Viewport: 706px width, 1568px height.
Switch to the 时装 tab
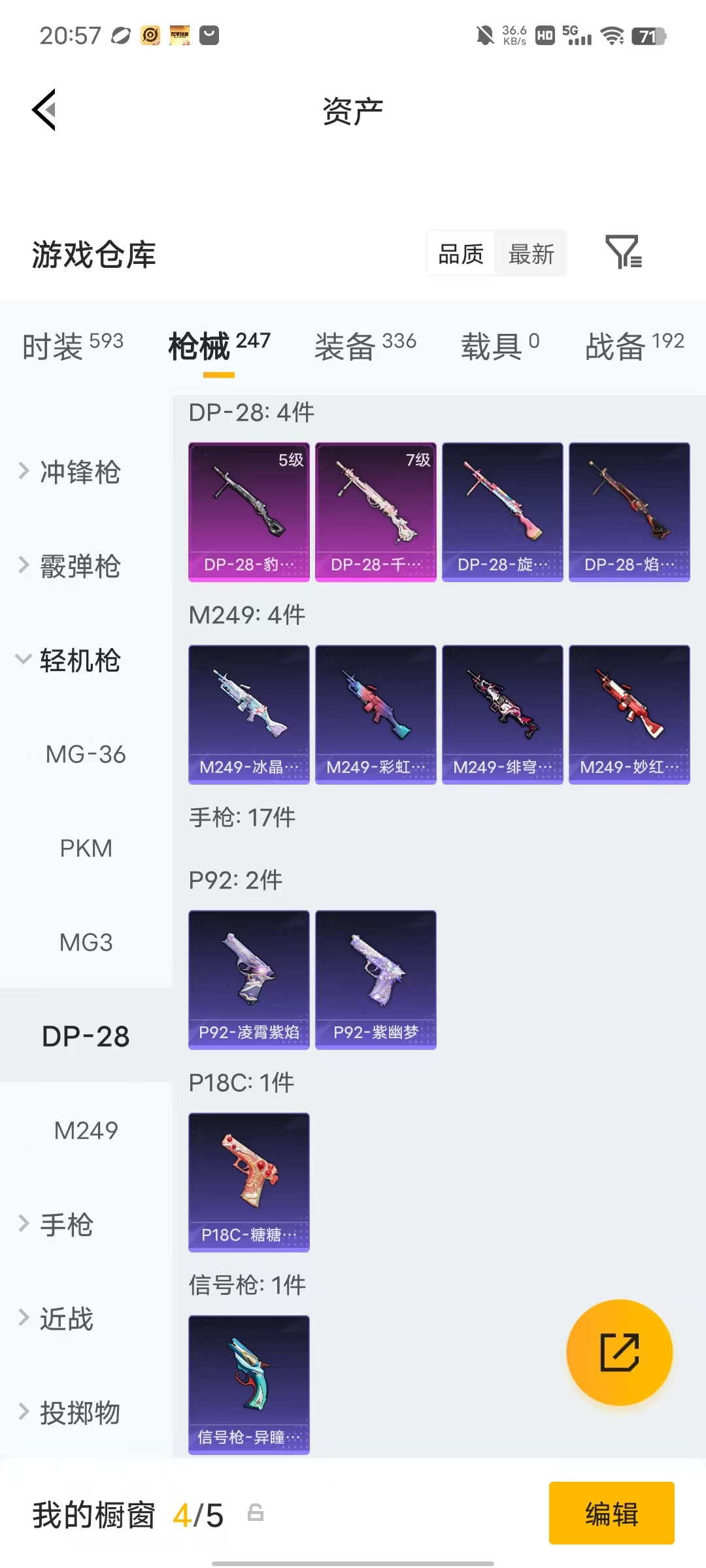pos(73,345)
